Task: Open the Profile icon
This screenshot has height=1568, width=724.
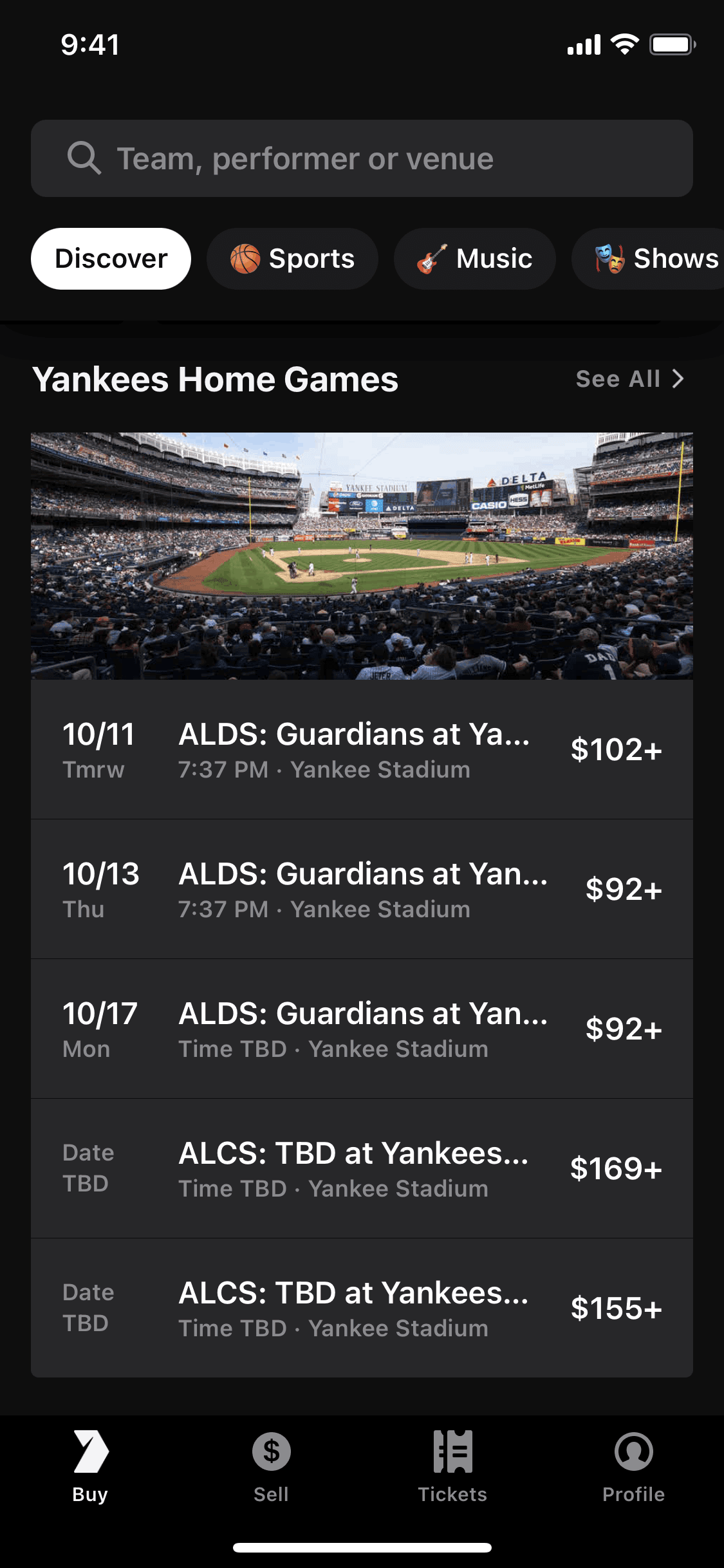Action: pos(634,1453)
